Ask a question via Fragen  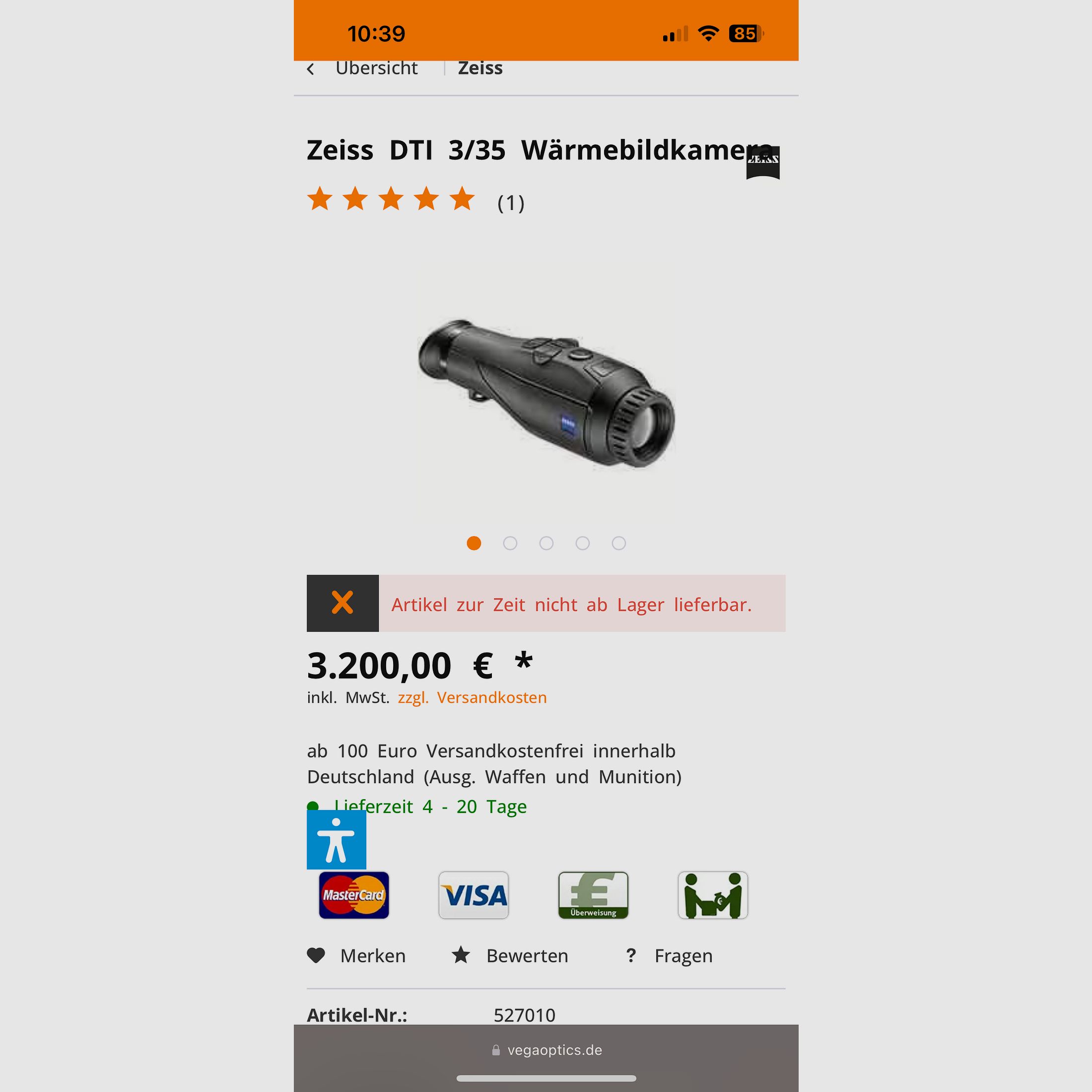point(670,956)
